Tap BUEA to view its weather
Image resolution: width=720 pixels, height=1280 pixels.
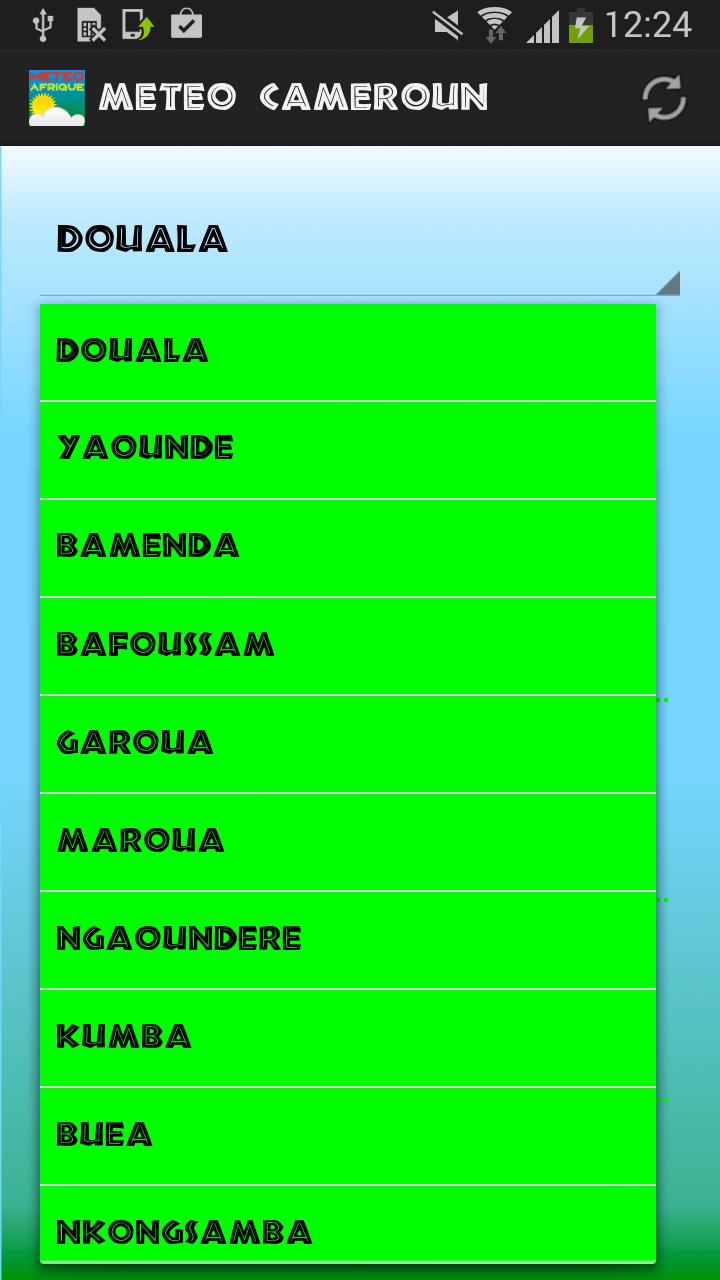(x=347, y=1135)
